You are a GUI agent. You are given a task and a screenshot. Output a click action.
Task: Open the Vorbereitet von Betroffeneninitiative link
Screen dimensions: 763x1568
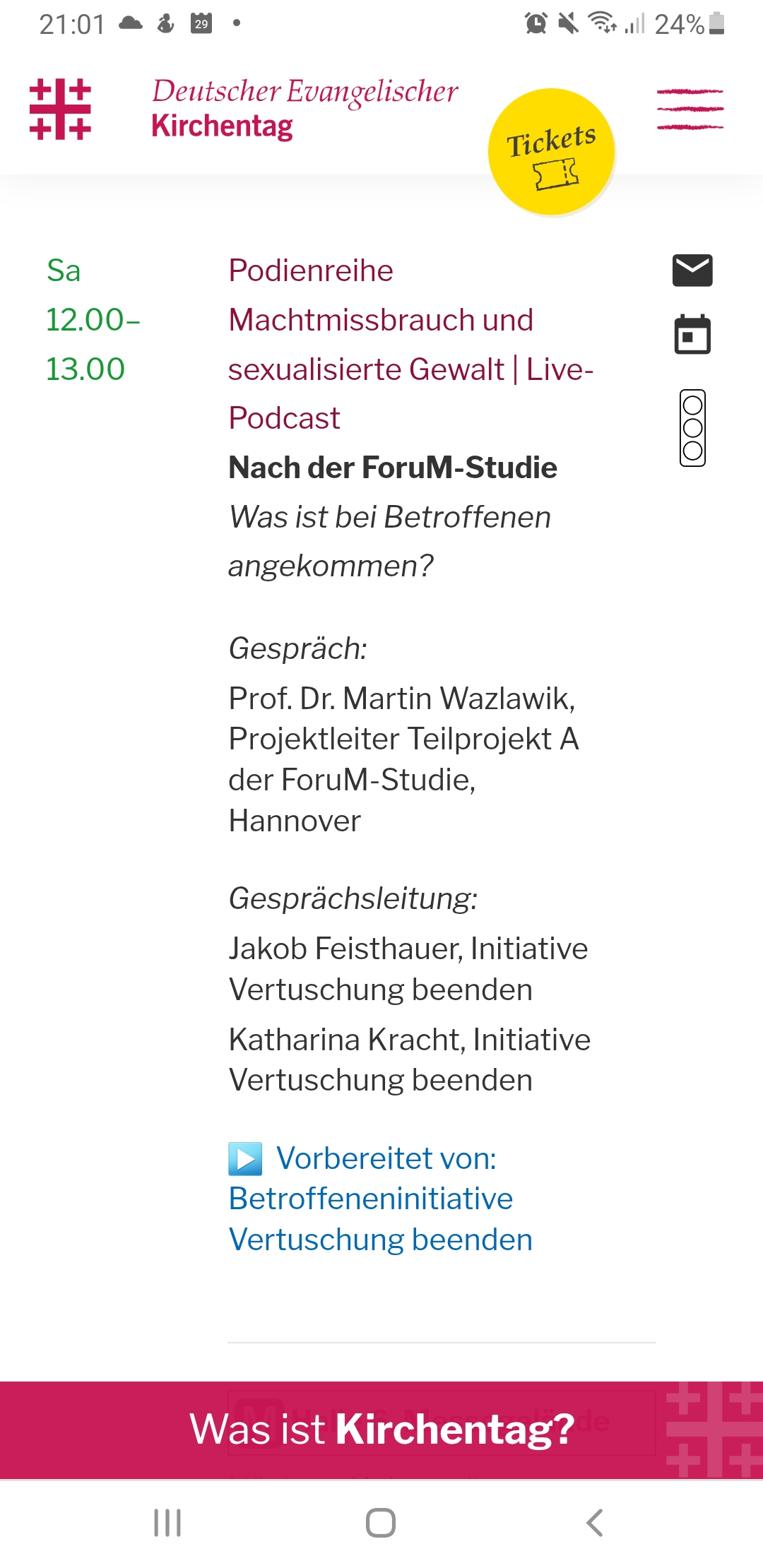tap(381, 1199)
